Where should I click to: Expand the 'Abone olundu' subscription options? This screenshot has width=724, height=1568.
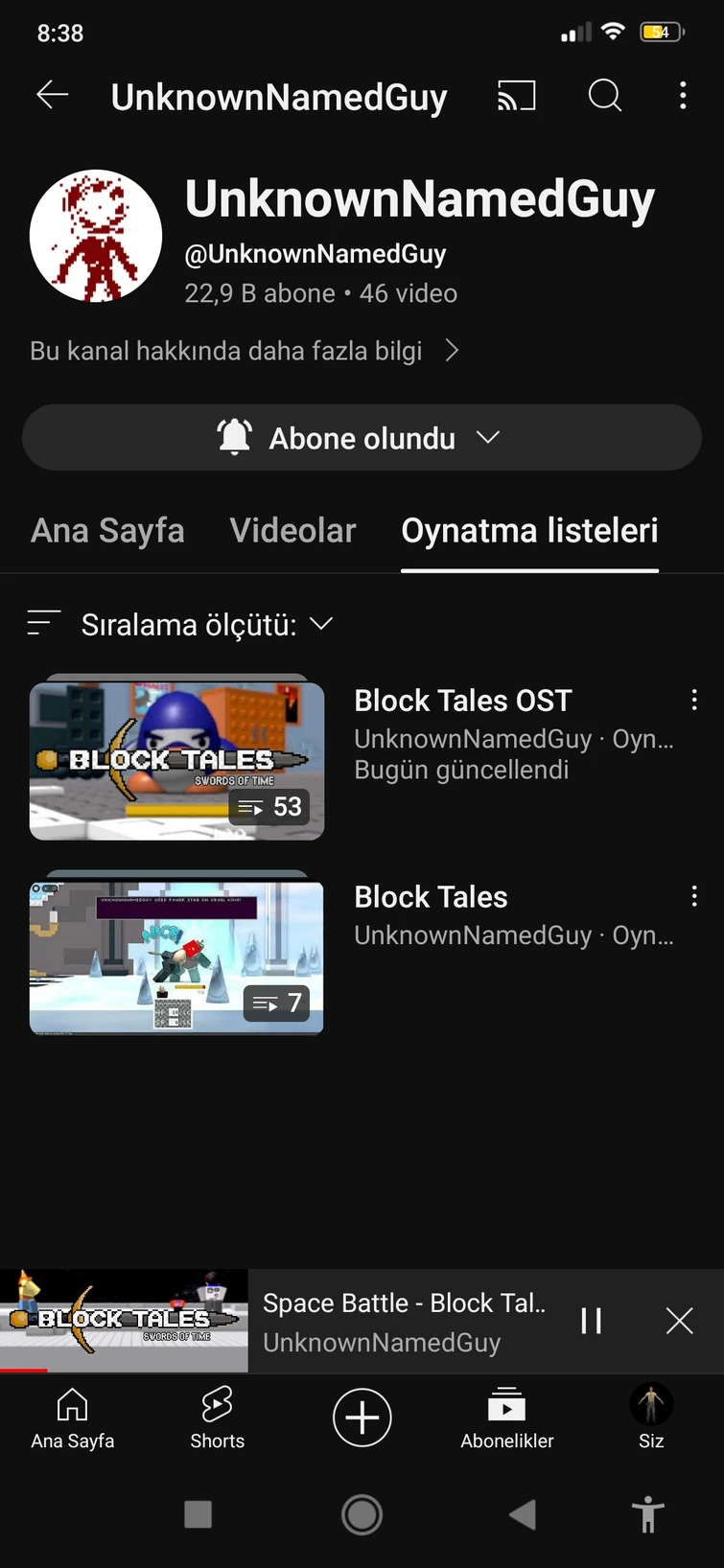pos(362,438)
